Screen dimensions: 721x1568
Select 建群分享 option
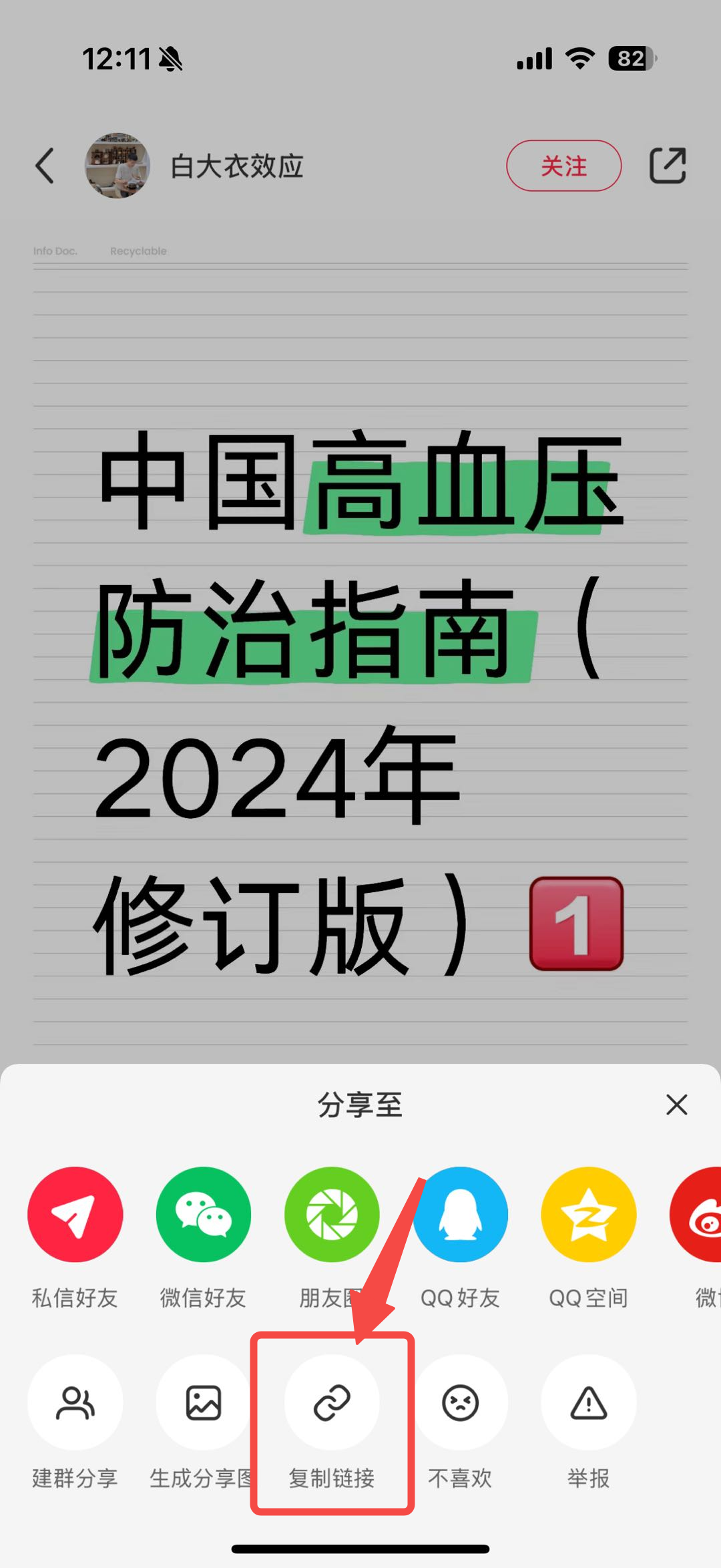coord(75,1402)
